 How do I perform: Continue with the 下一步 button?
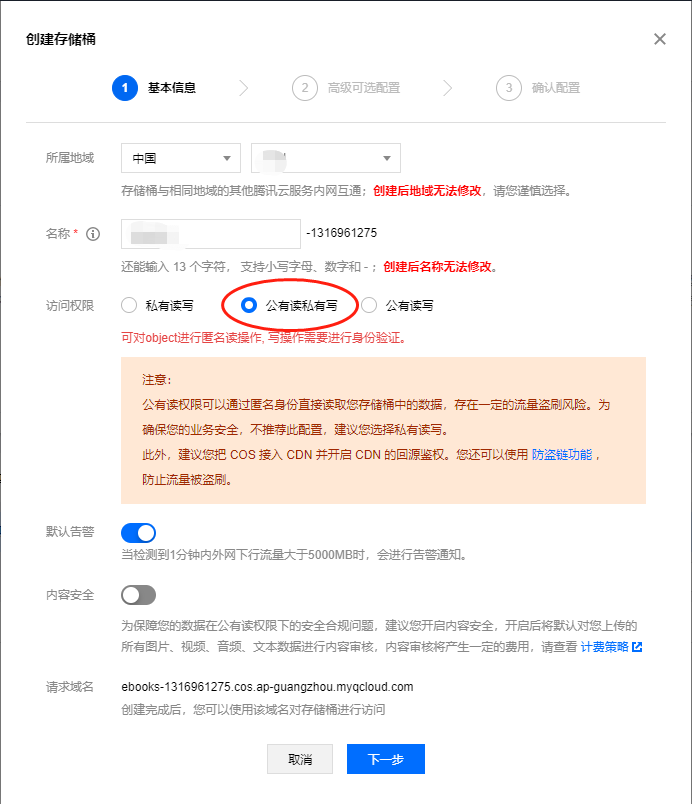(386, 759)
